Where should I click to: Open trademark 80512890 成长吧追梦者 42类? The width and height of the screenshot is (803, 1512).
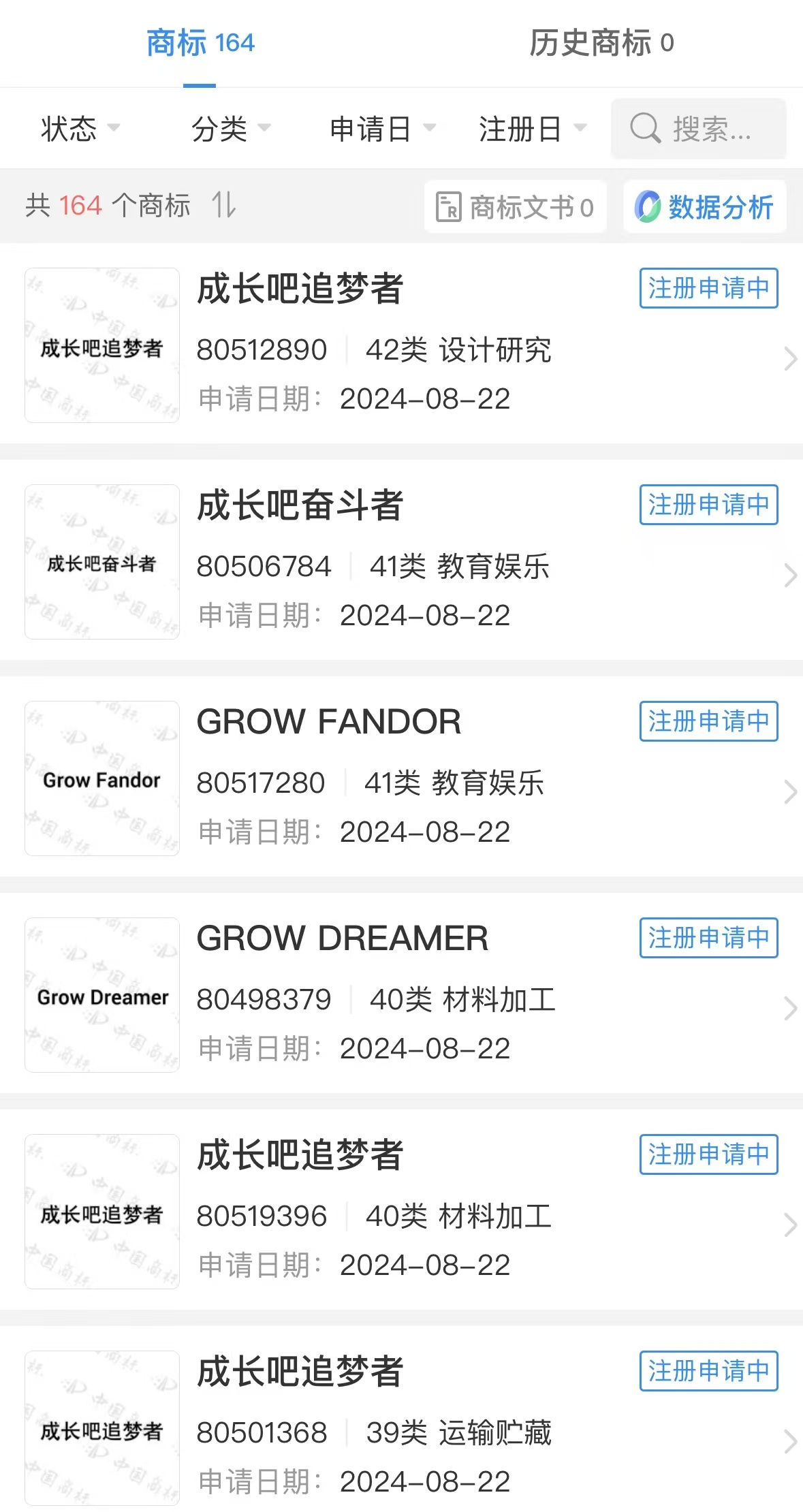tap(401, 345)
